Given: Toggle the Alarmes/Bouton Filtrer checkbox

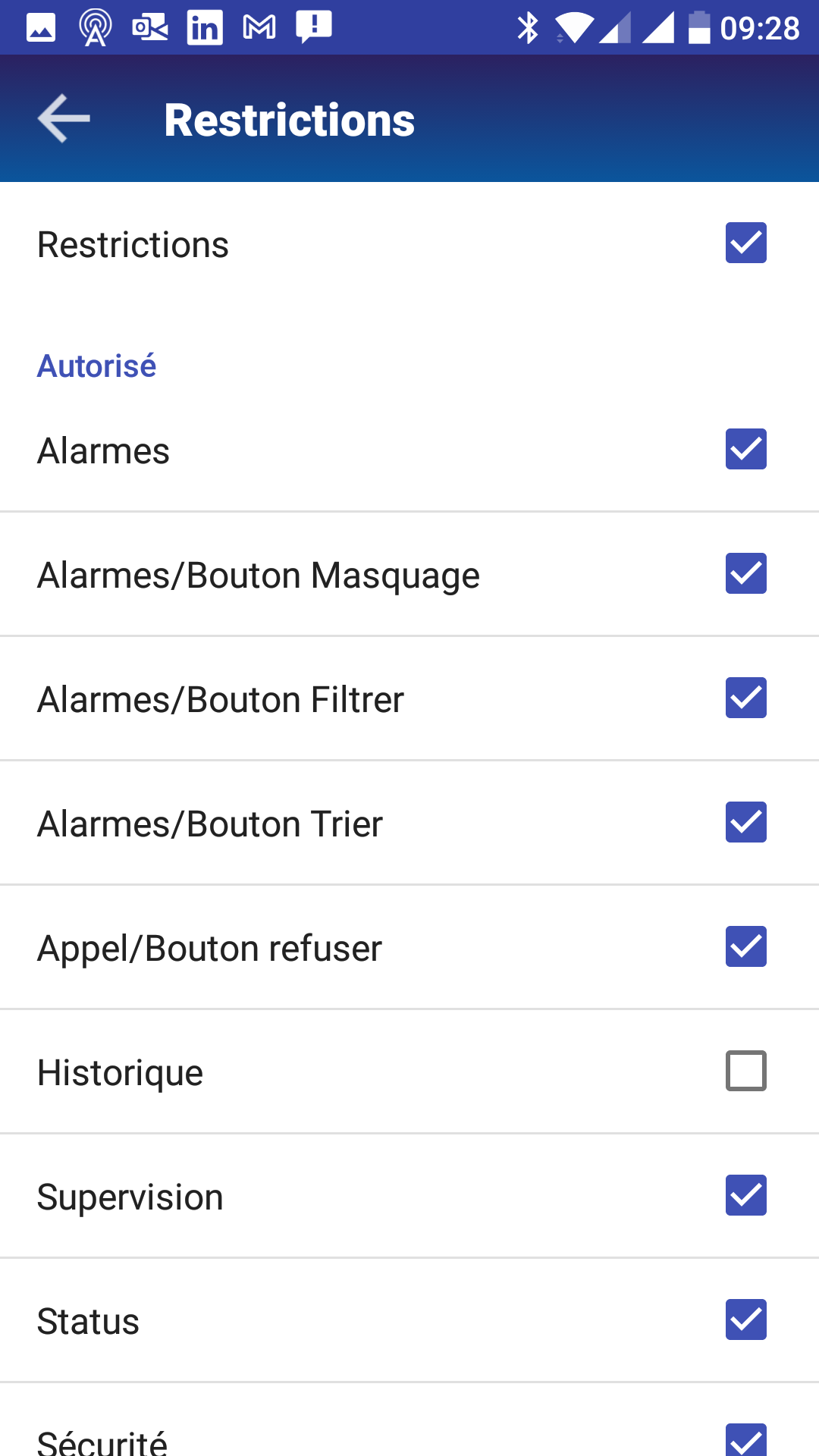Looking at the screenshot, I should click(x=745, y=698).
